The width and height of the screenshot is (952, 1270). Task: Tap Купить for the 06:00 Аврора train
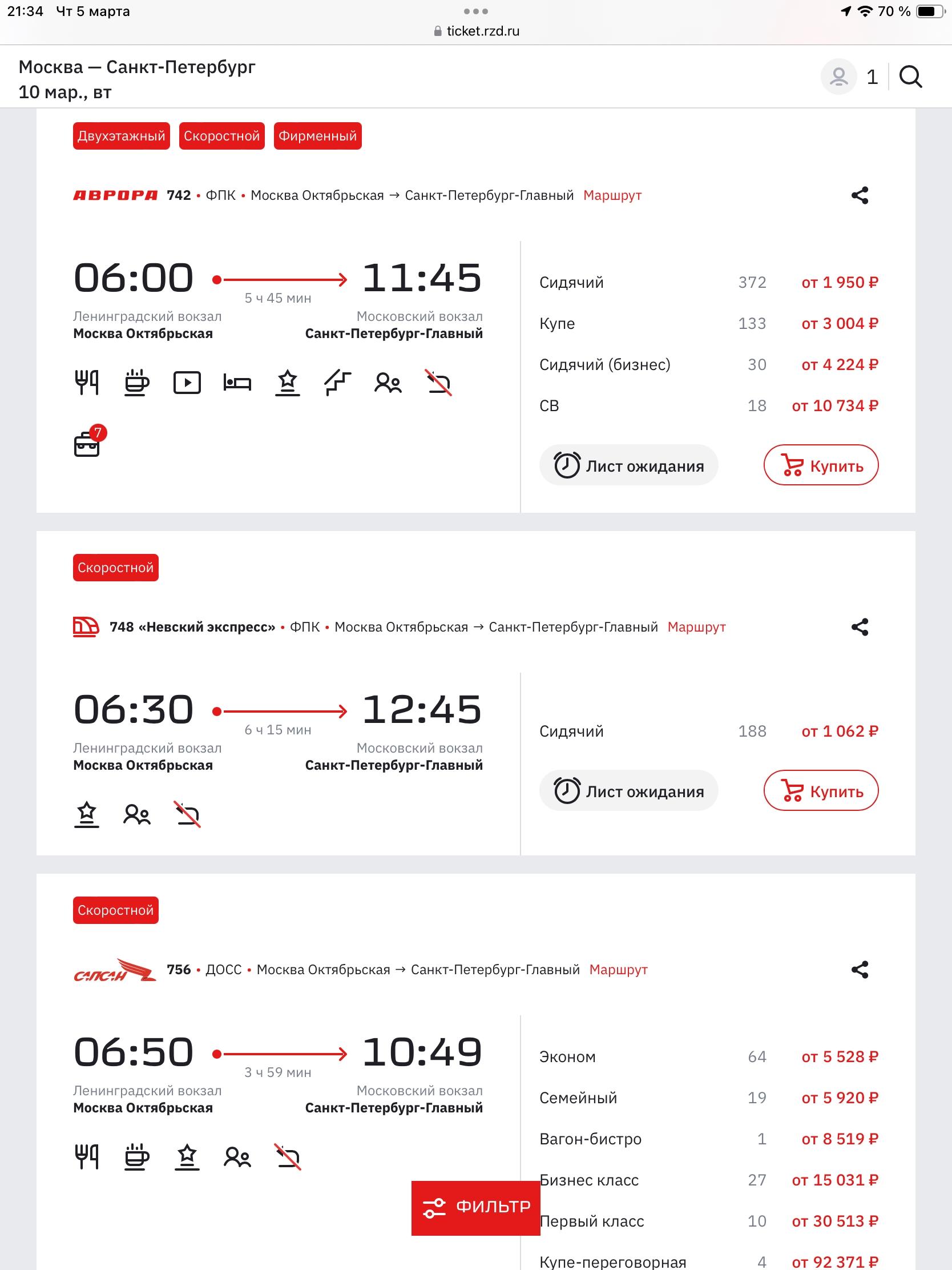pos(821,465)
